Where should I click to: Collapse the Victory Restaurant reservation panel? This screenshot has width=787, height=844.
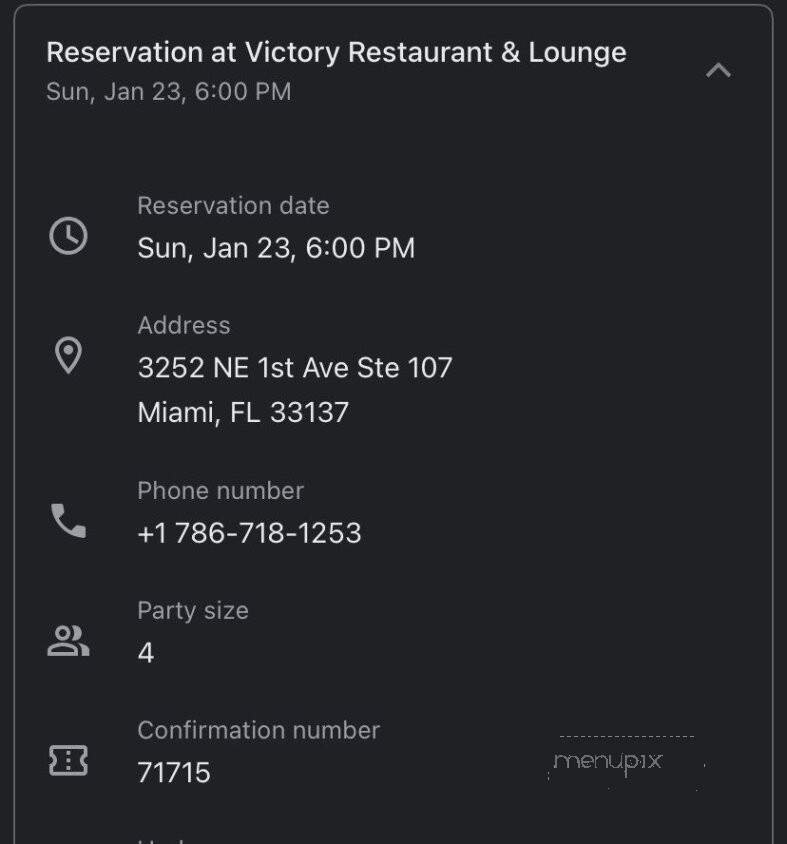[x=718, y=70]
